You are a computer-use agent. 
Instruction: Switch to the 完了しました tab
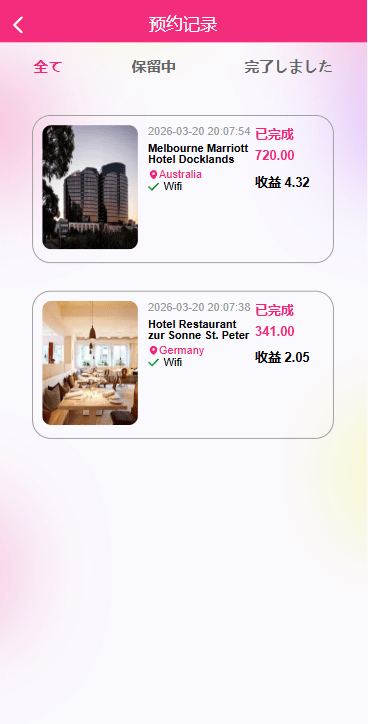(288, 67)
